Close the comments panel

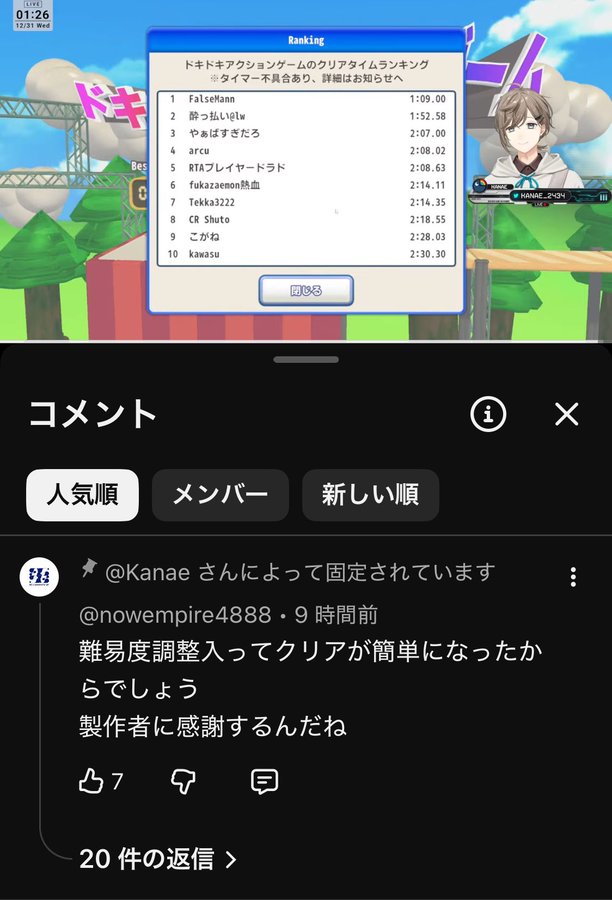[567, 414]
